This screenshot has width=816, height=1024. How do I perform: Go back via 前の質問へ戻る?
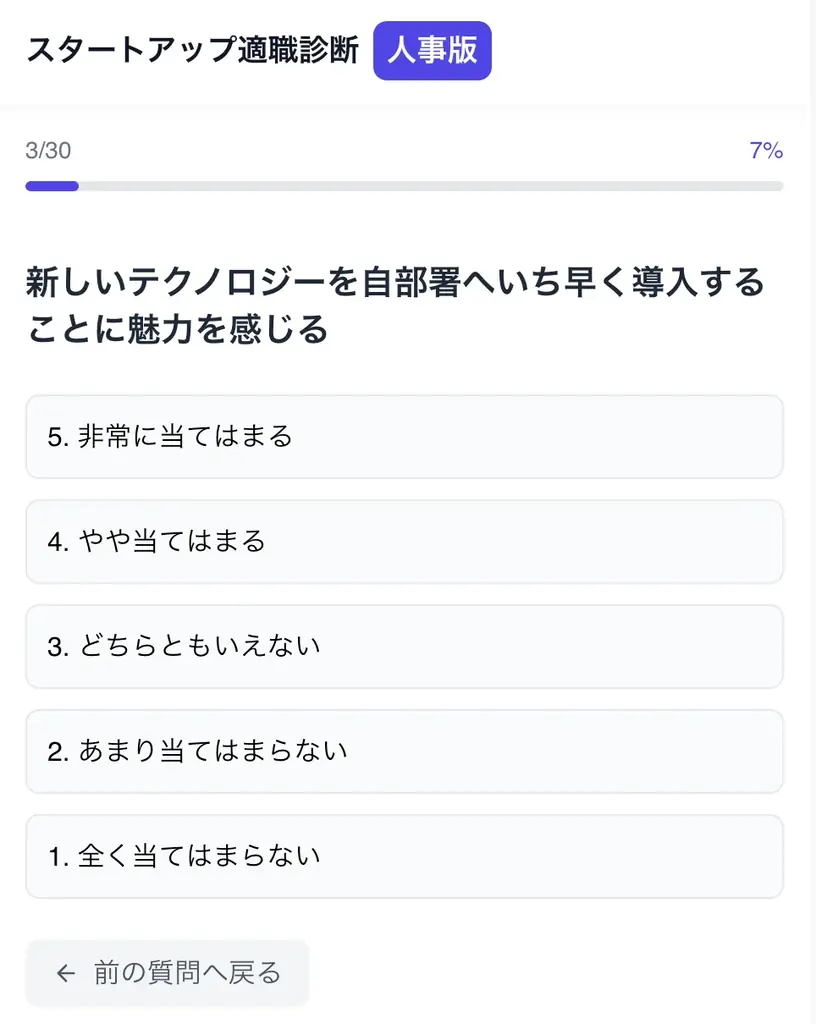click(x=167, y=972)
